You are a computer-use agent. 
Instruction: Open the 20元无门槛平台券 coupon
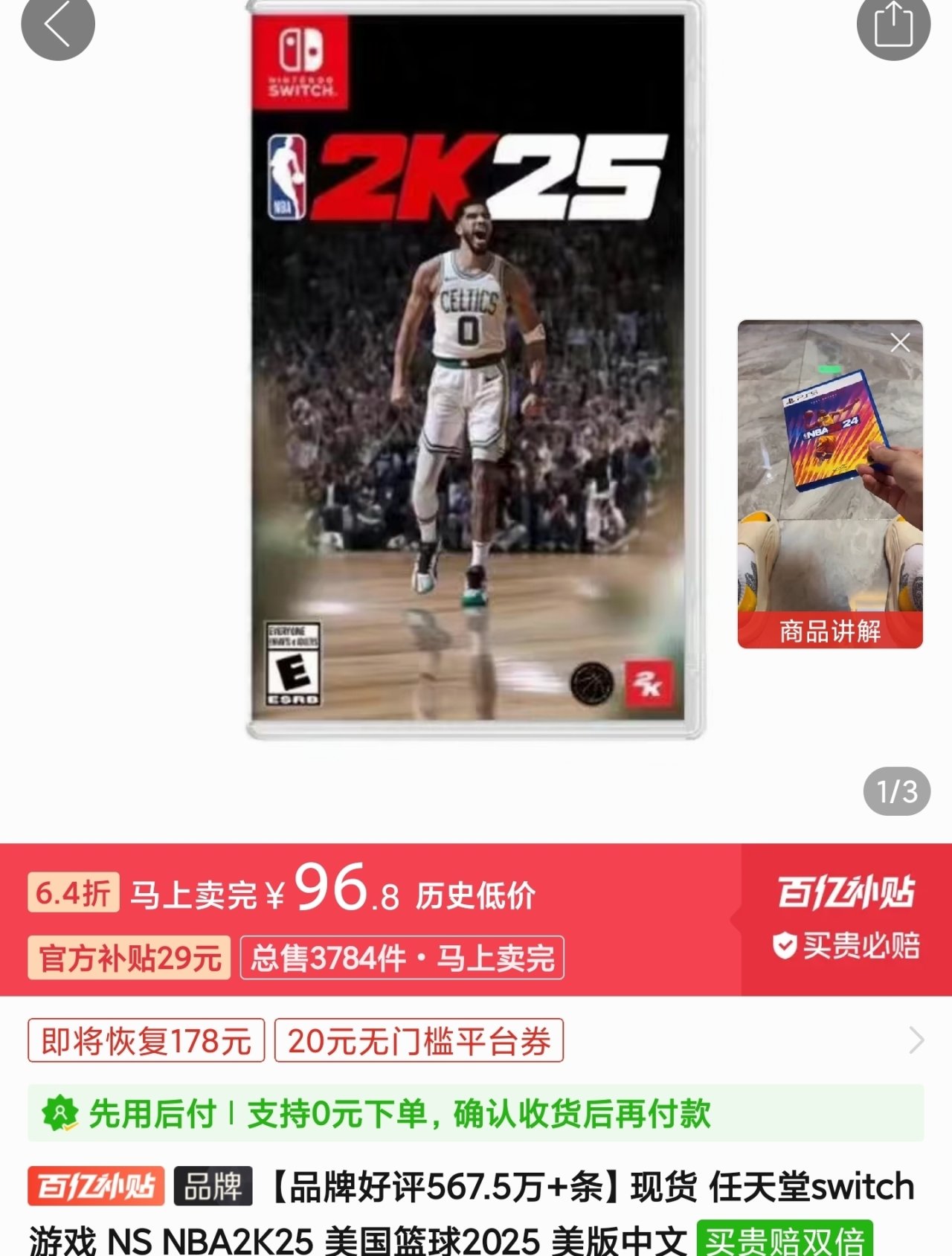point(419,1040)
